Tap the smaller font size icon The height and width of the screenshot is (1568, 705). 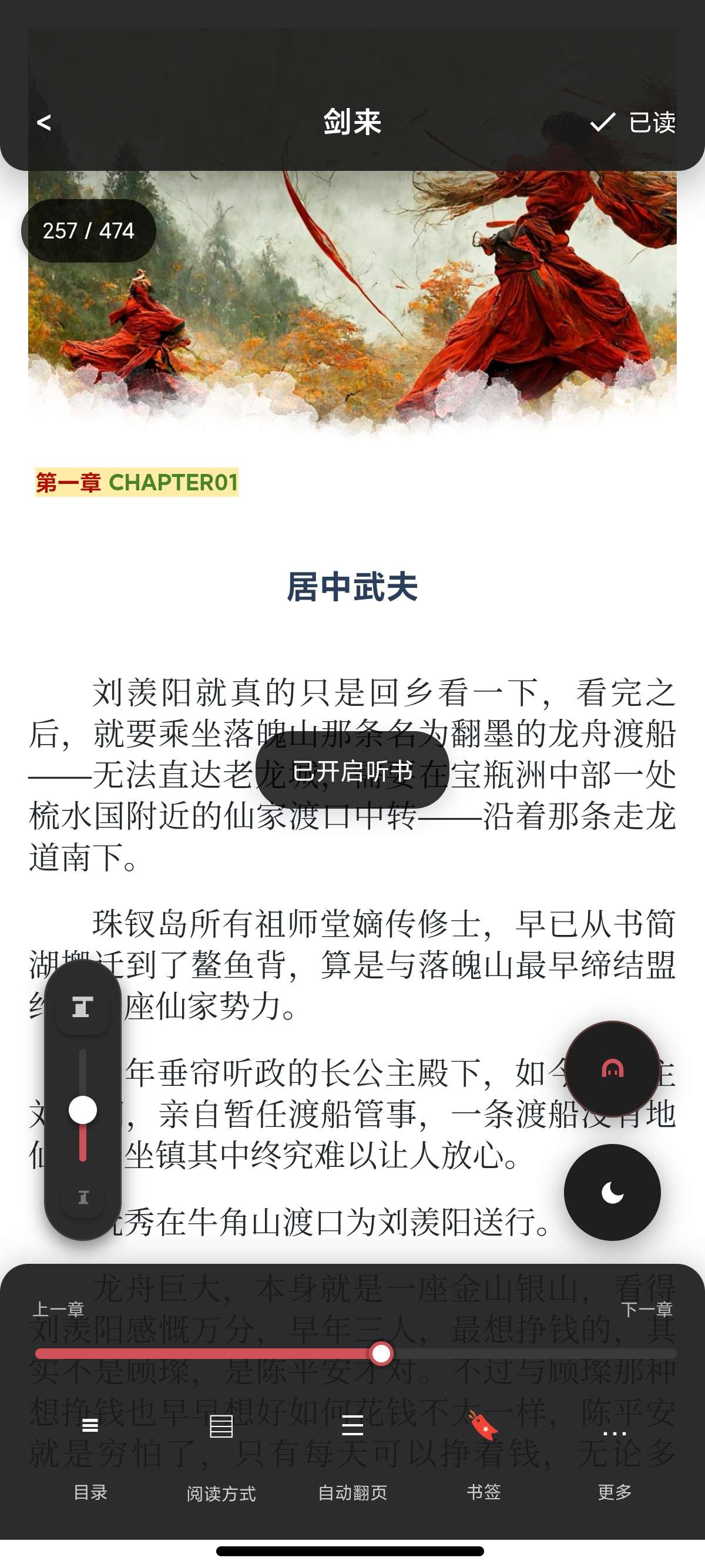tap(83, 1197)
